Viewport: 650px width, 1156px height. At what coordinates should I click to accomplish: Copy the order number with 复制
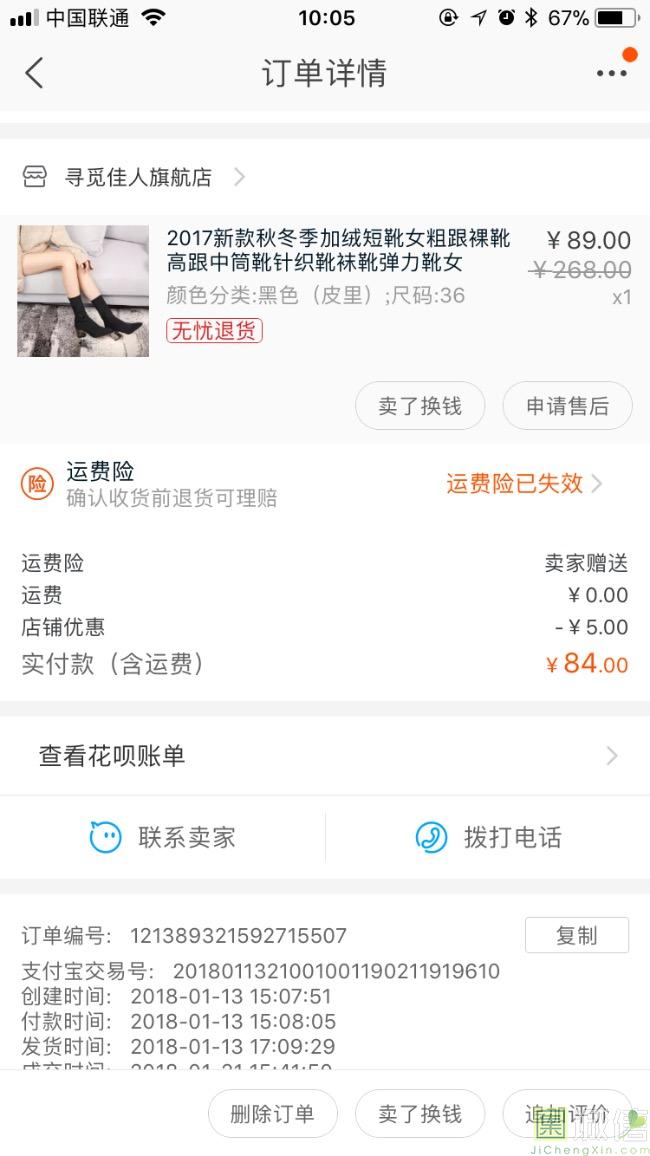coord(576,935)
